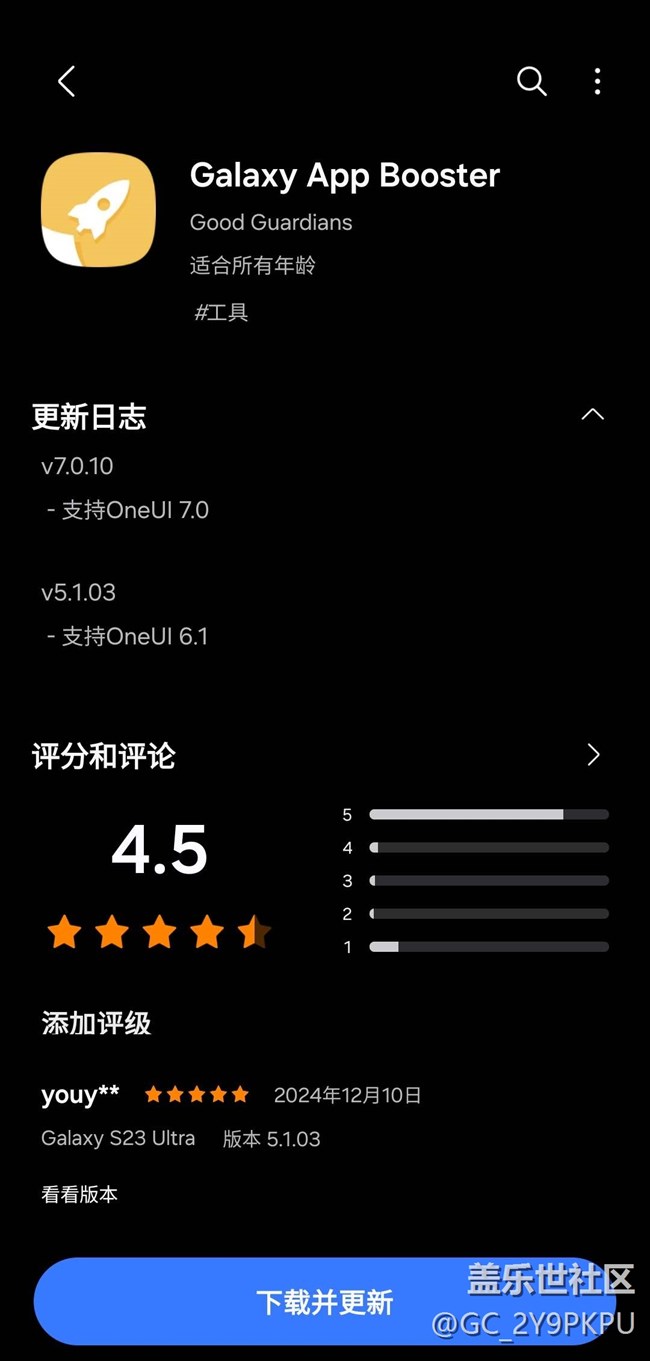Go back using the top-left arrow

point(67,81)
